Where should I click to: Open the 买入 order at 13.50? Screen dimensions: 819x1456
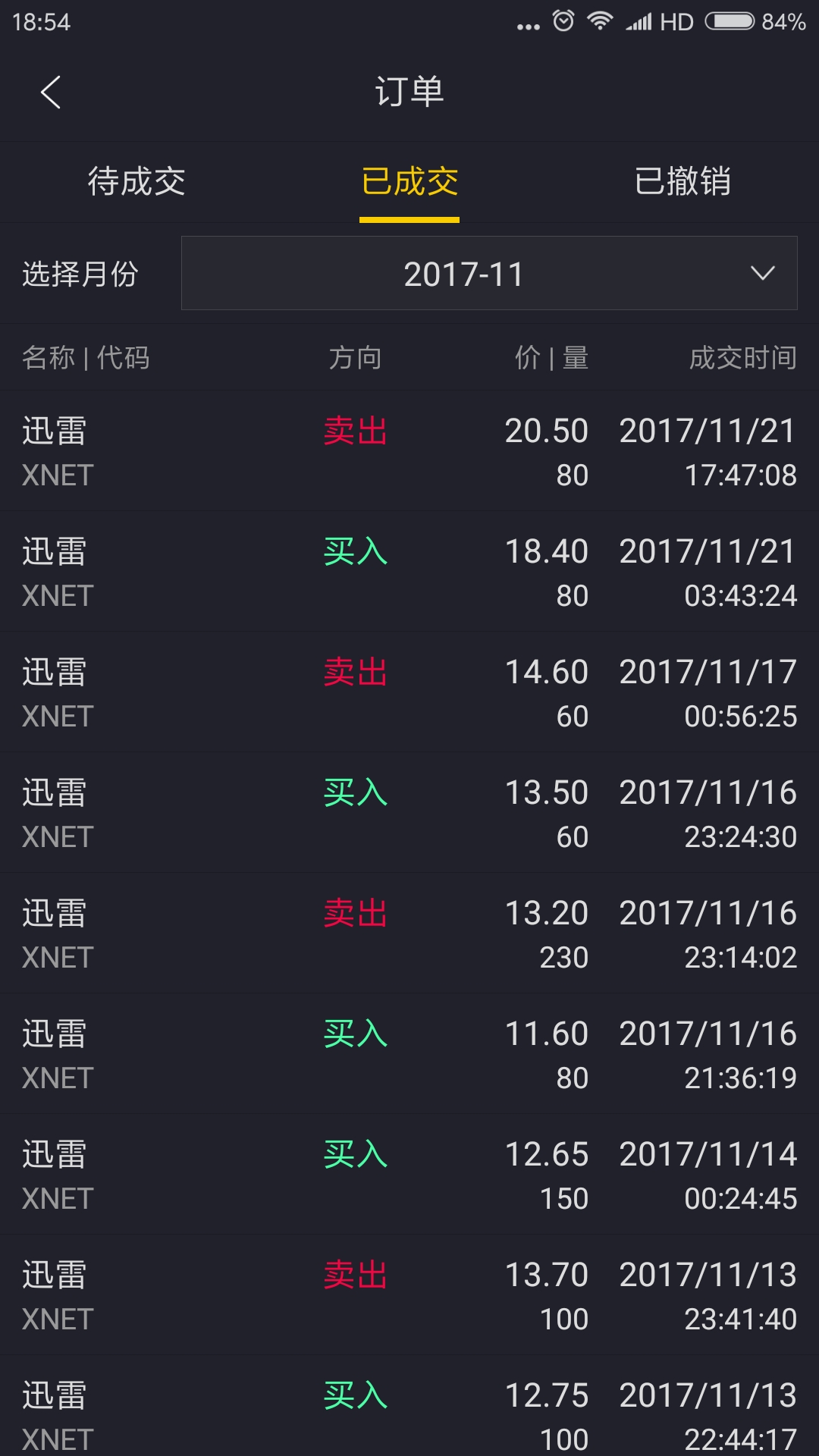pos(409,813)
